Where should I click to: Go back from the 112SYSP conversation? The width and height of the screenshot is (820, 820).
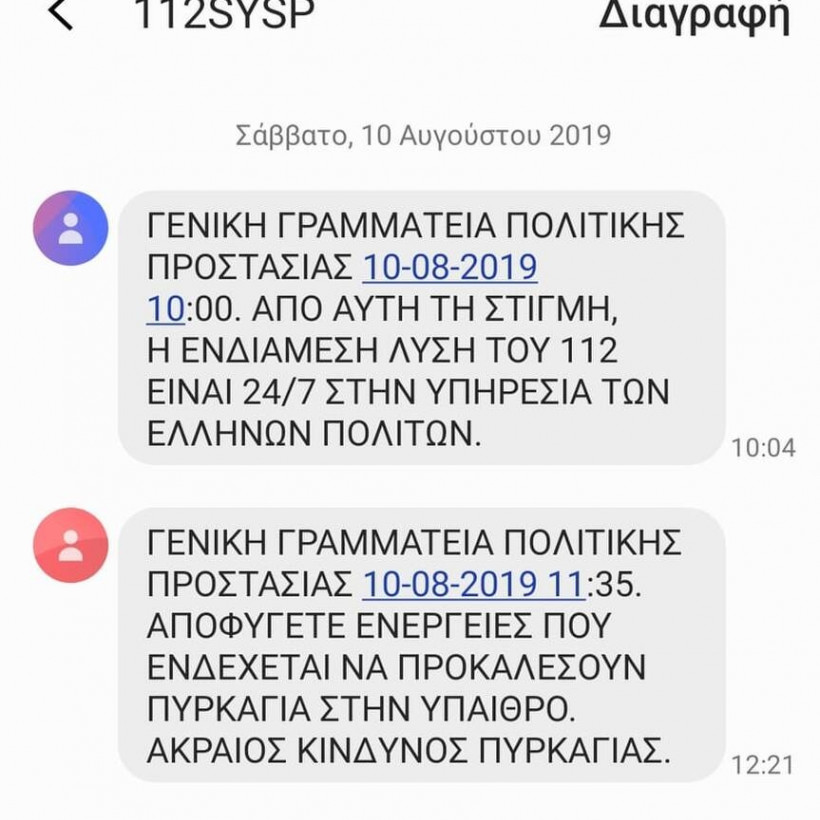click(x=61, y=15)
